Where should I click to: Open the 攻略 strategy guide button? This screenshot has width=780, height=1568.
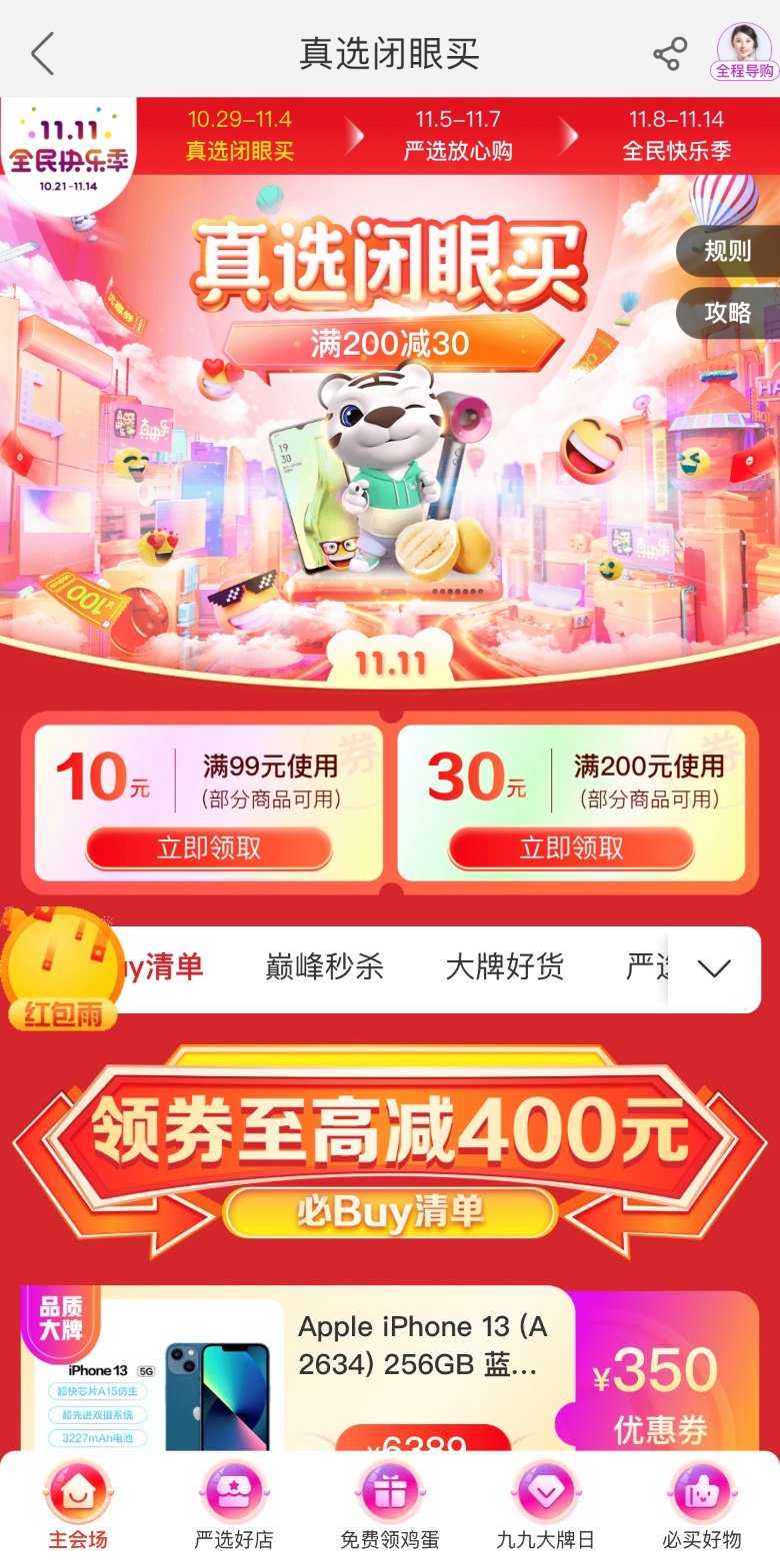tap(727, 313)
